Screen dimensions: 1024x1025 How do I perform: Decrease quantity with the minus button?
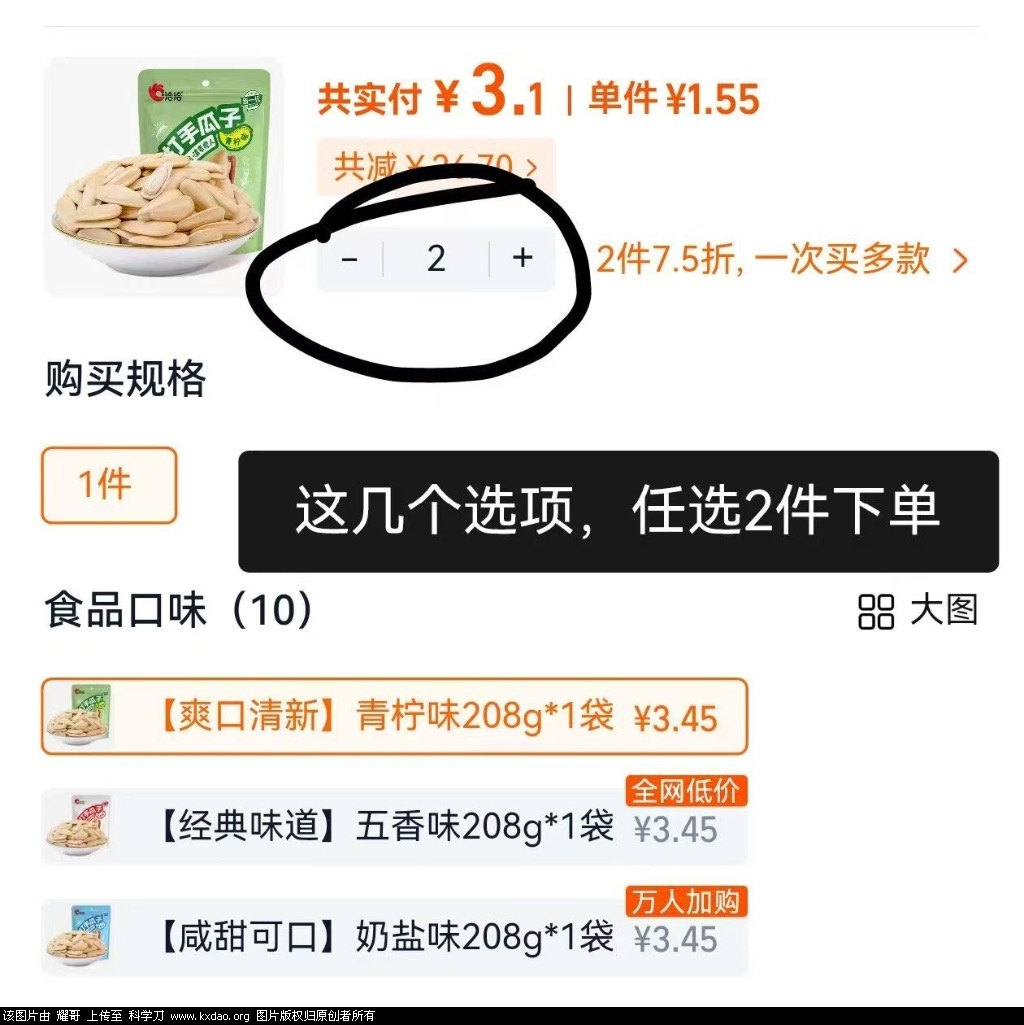[x=349, y=259]
